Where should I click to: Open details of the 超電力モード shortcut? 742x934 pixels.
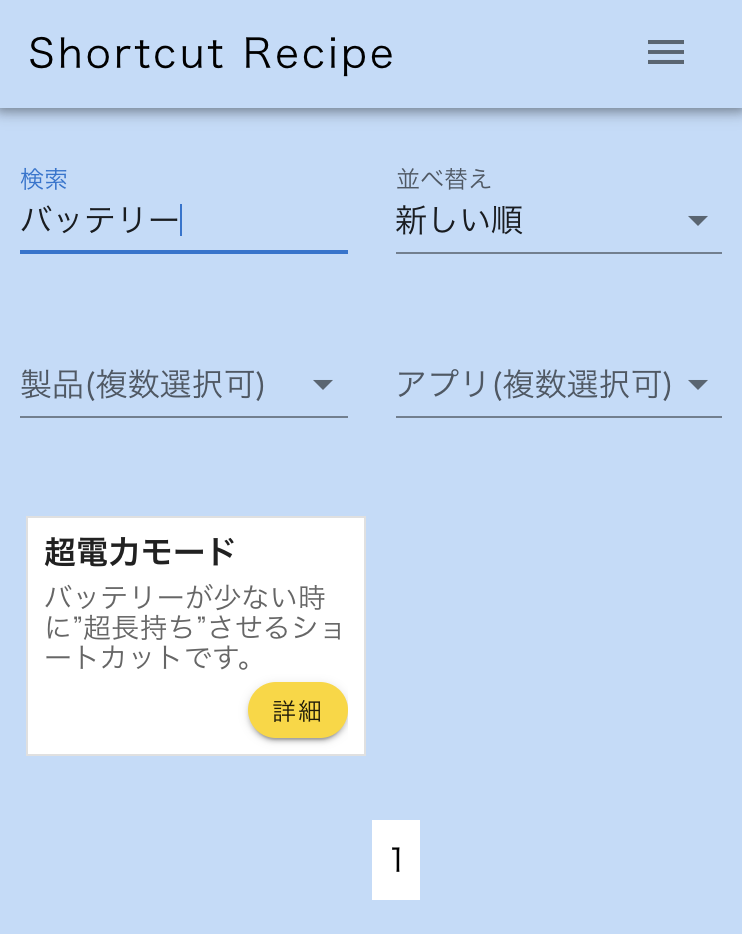click(298, 710)
